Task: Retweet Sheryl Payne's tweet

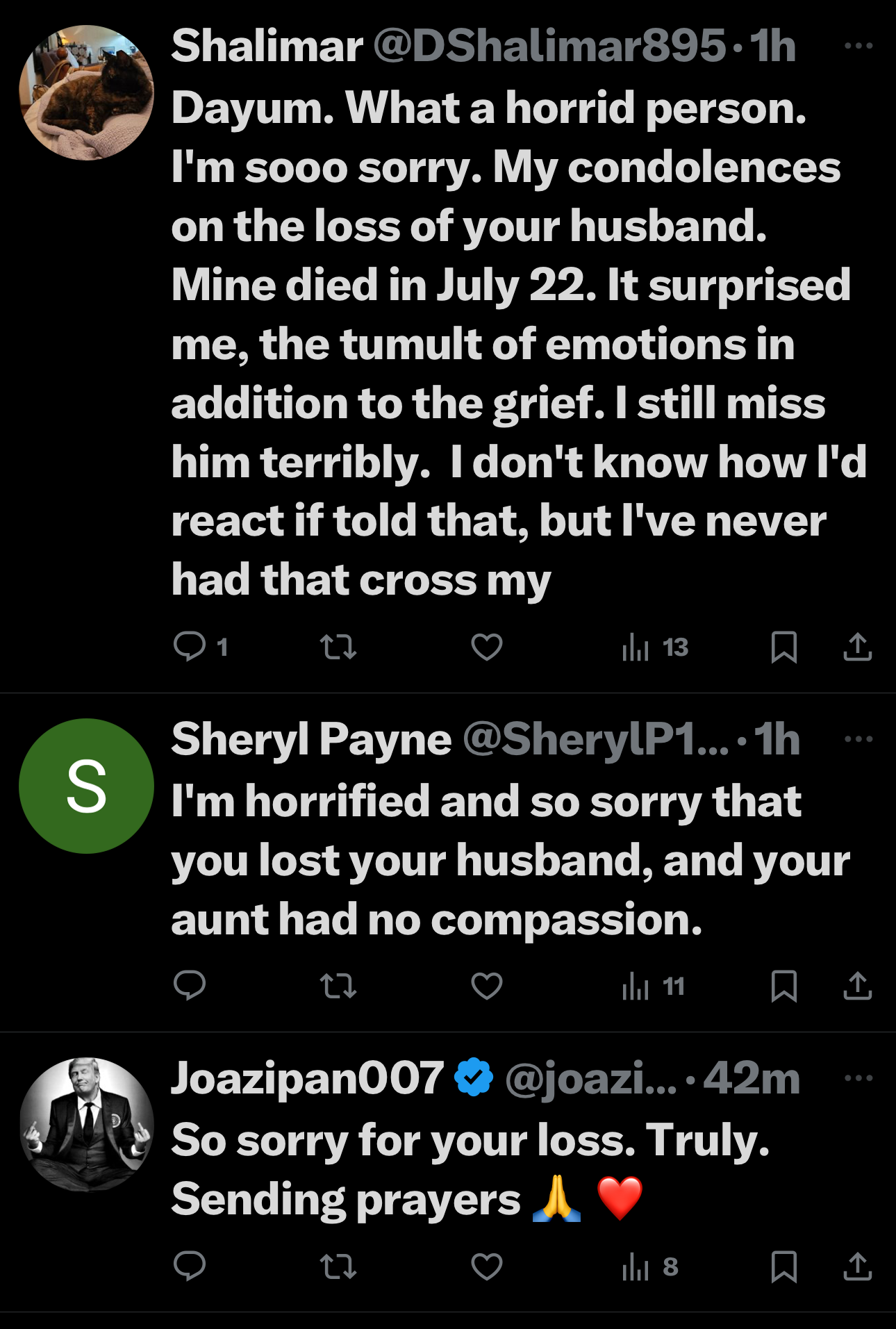Action: click(x=338, y=985)
